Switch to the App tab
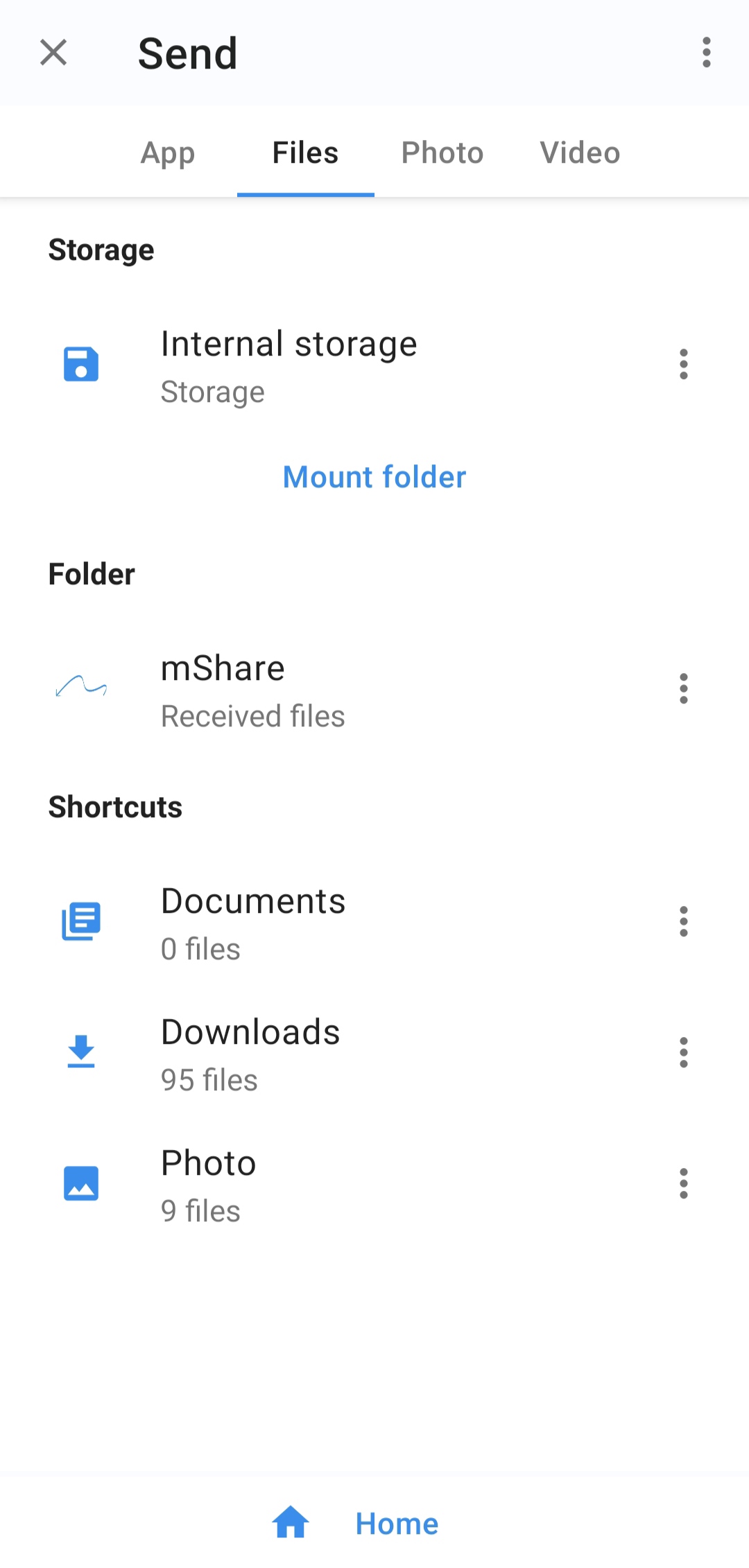This screenshot has height=1568, width=749. point(168,153)
